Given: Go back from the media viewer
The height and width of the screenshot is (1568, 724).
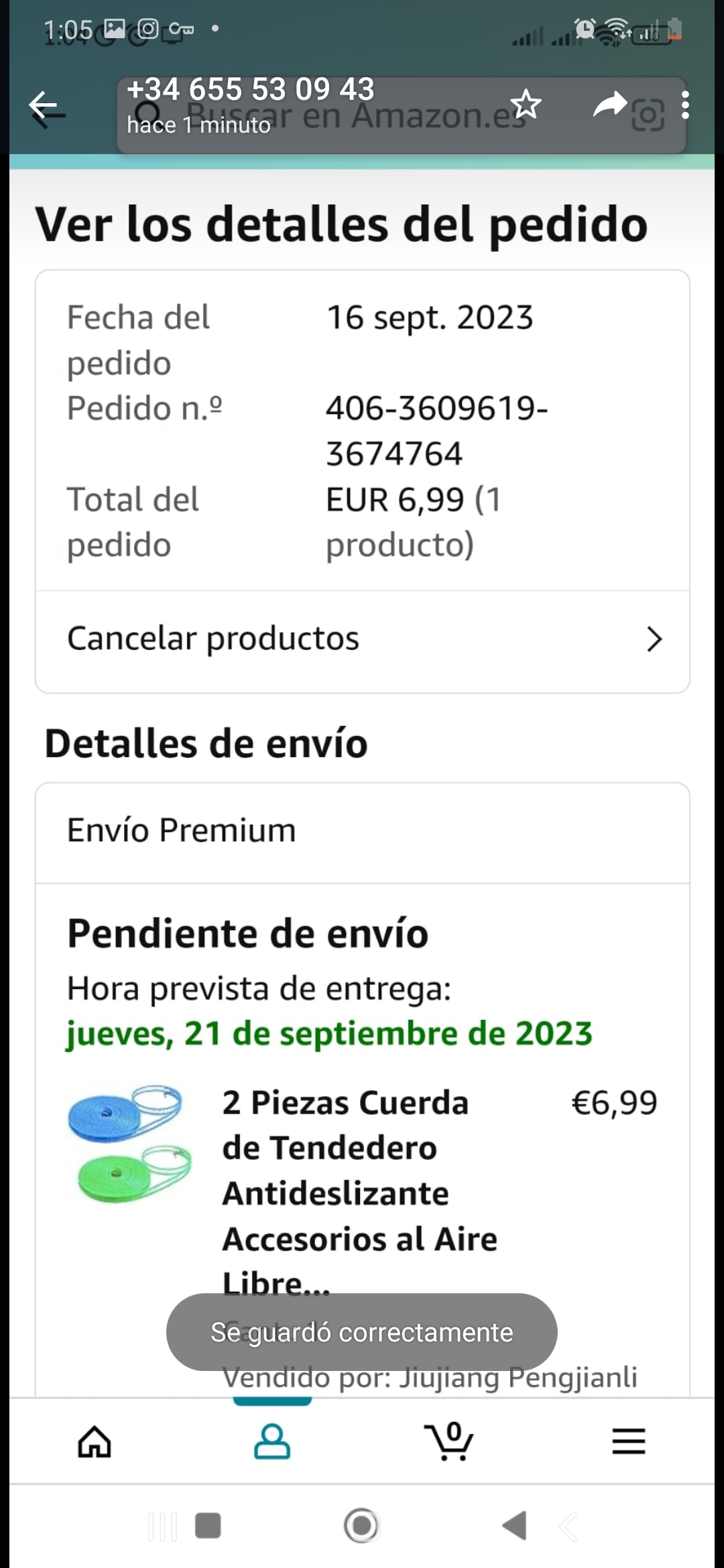Looking at the screenshot, I should tap(44, 105).
